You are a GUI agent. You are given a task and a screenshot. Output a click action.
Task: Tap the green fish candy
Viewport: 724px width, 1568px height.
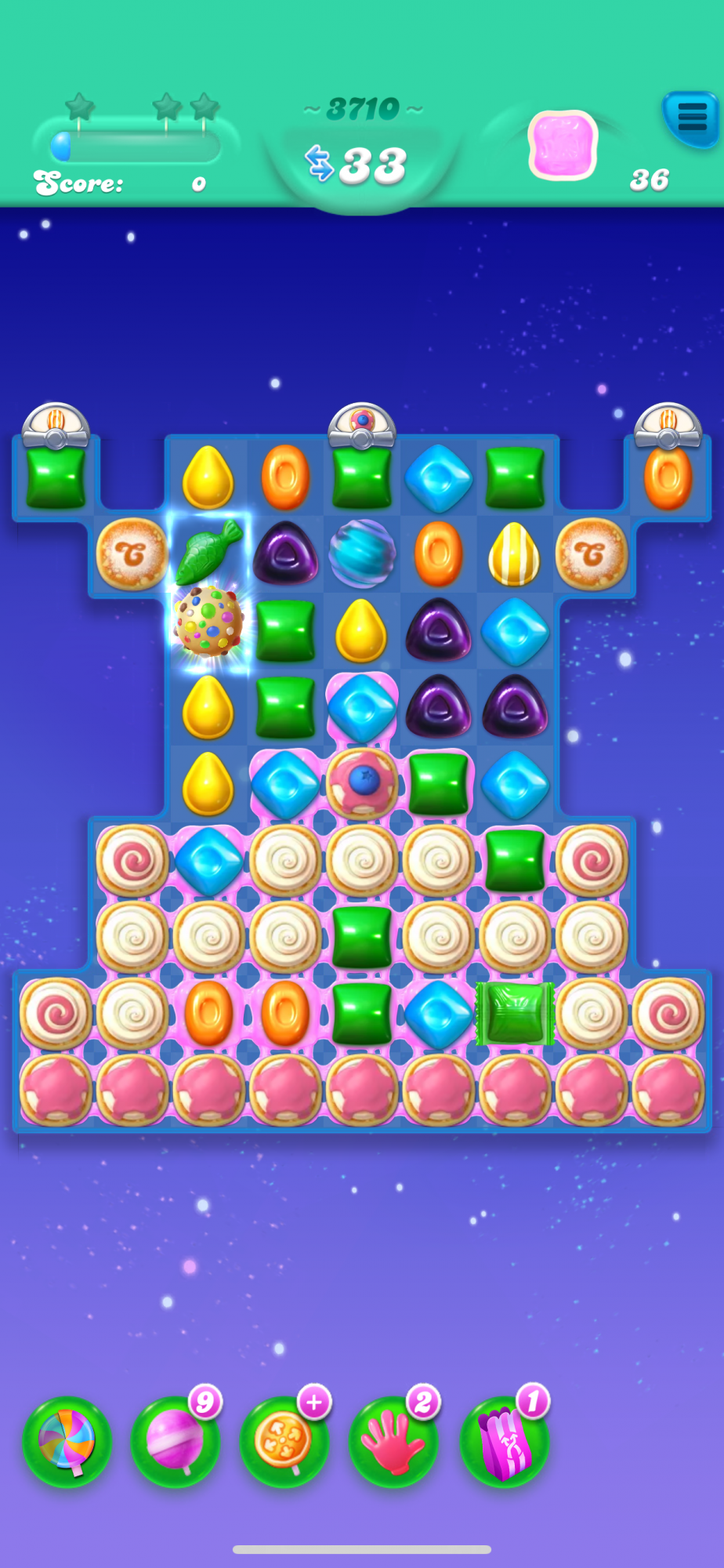pos(208,553)
